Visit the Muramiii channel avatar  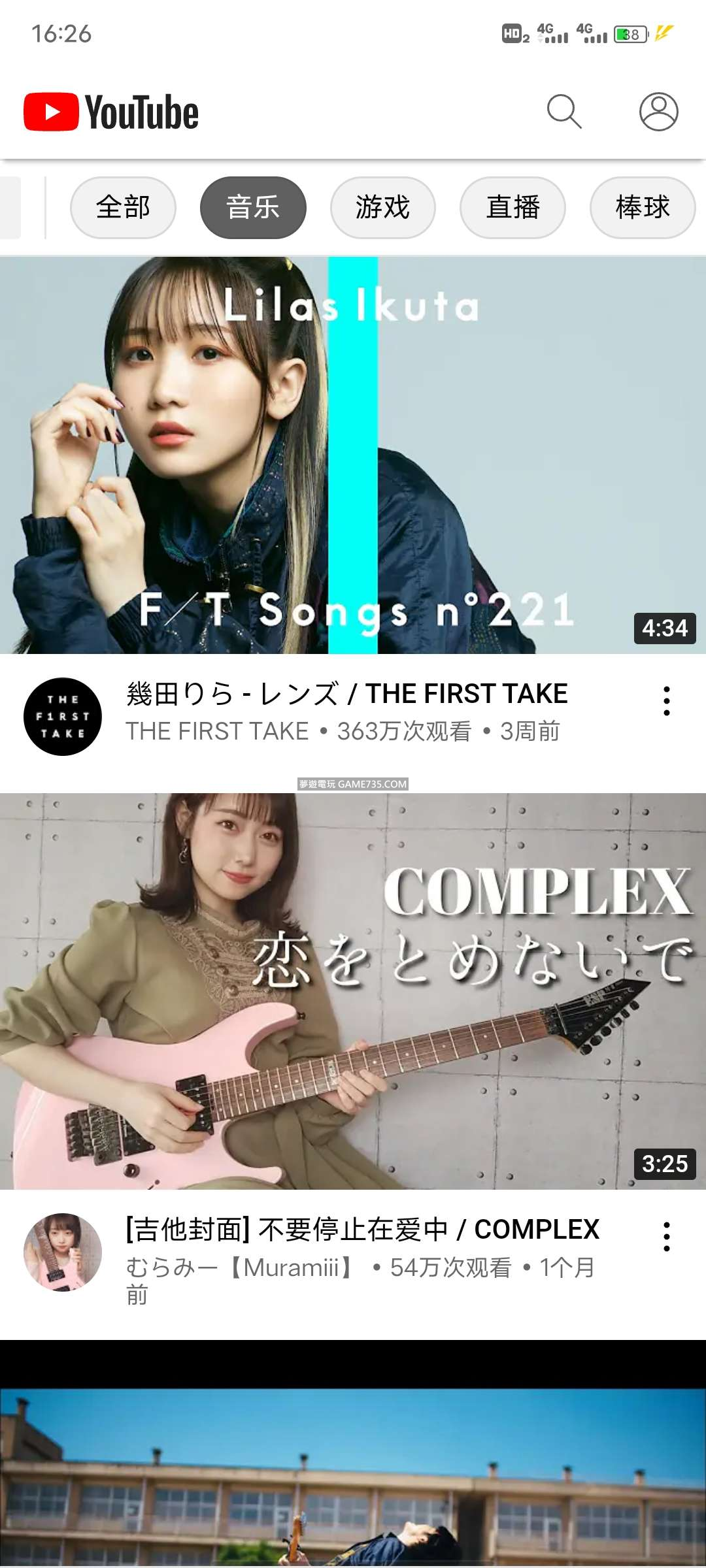(63, 1252)
